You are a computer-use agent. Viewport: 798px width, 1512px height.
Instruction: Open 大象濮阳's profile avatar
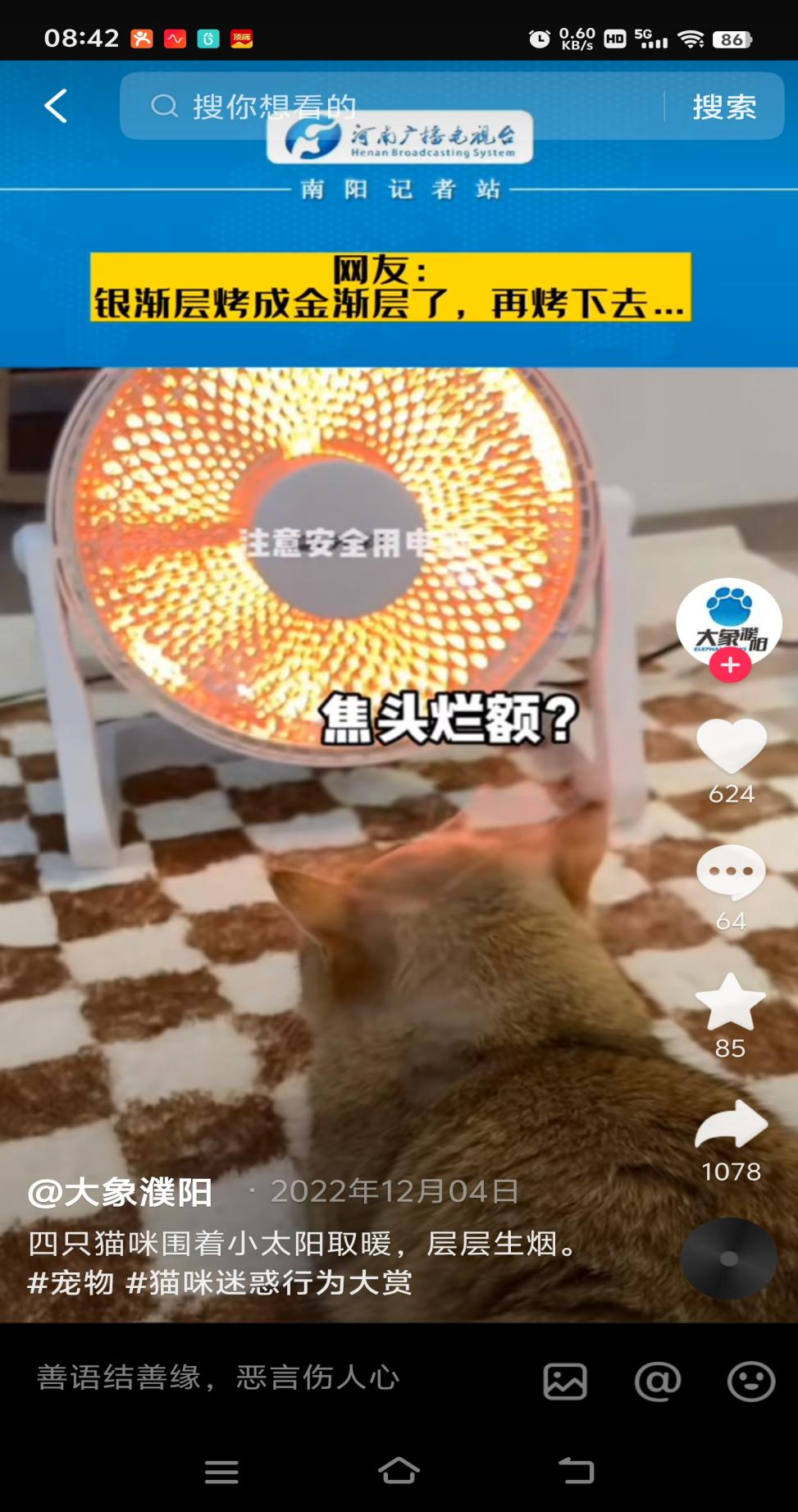[x=728, y=622]
